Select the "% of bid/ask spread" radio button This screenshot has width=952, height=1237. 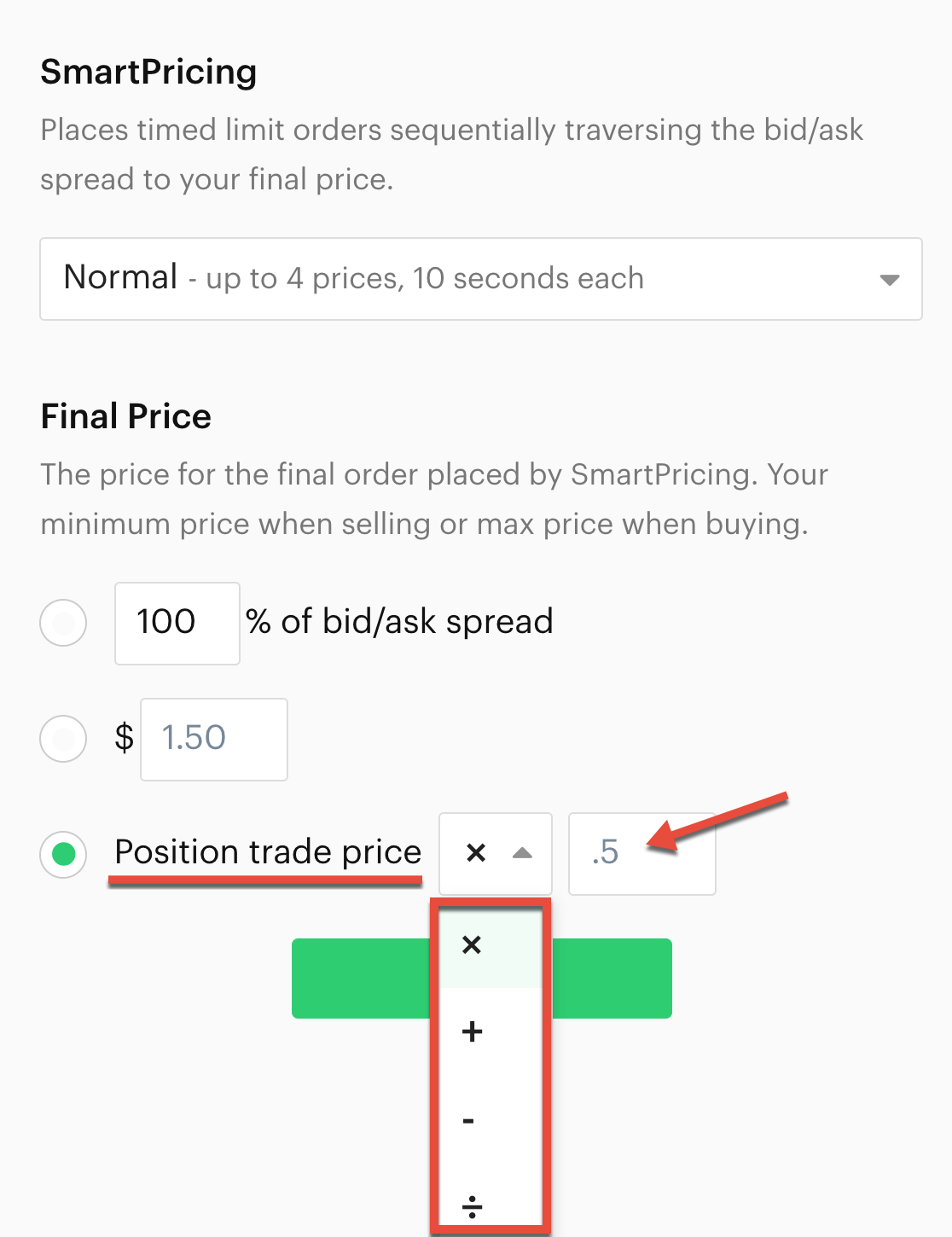(x=63, y=624)
